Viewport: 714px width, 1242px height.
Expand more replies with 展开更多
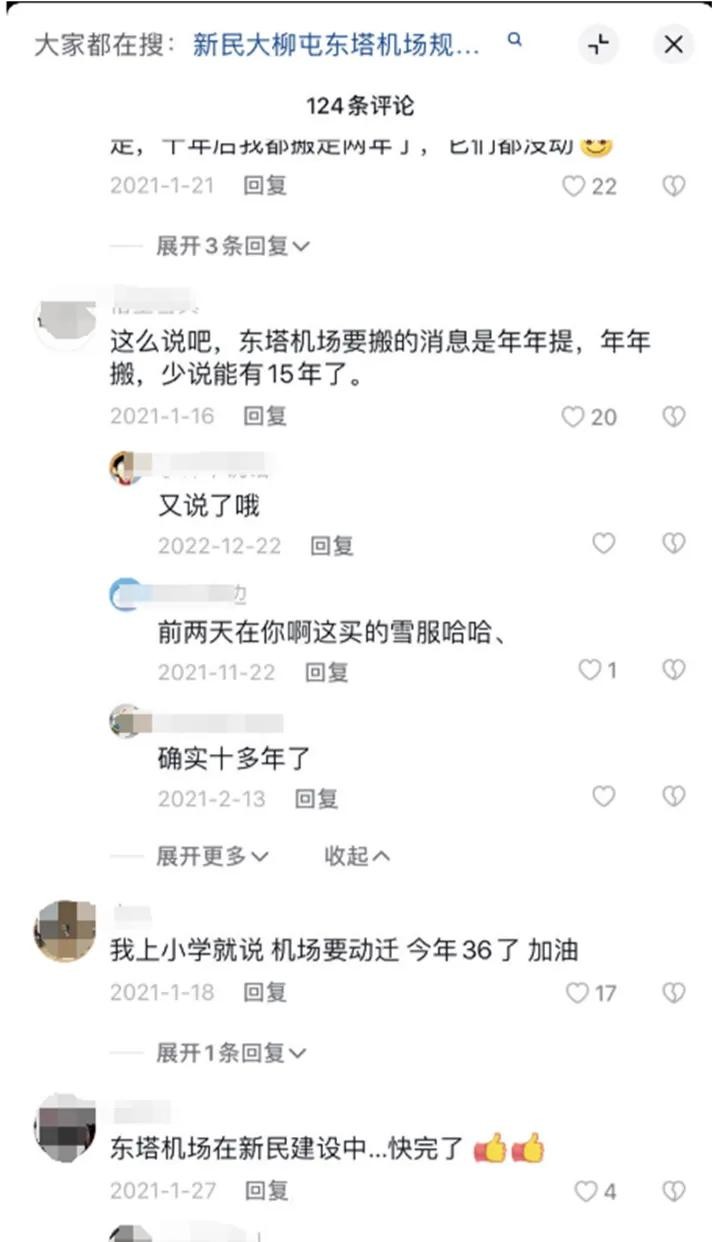[212, 856]
